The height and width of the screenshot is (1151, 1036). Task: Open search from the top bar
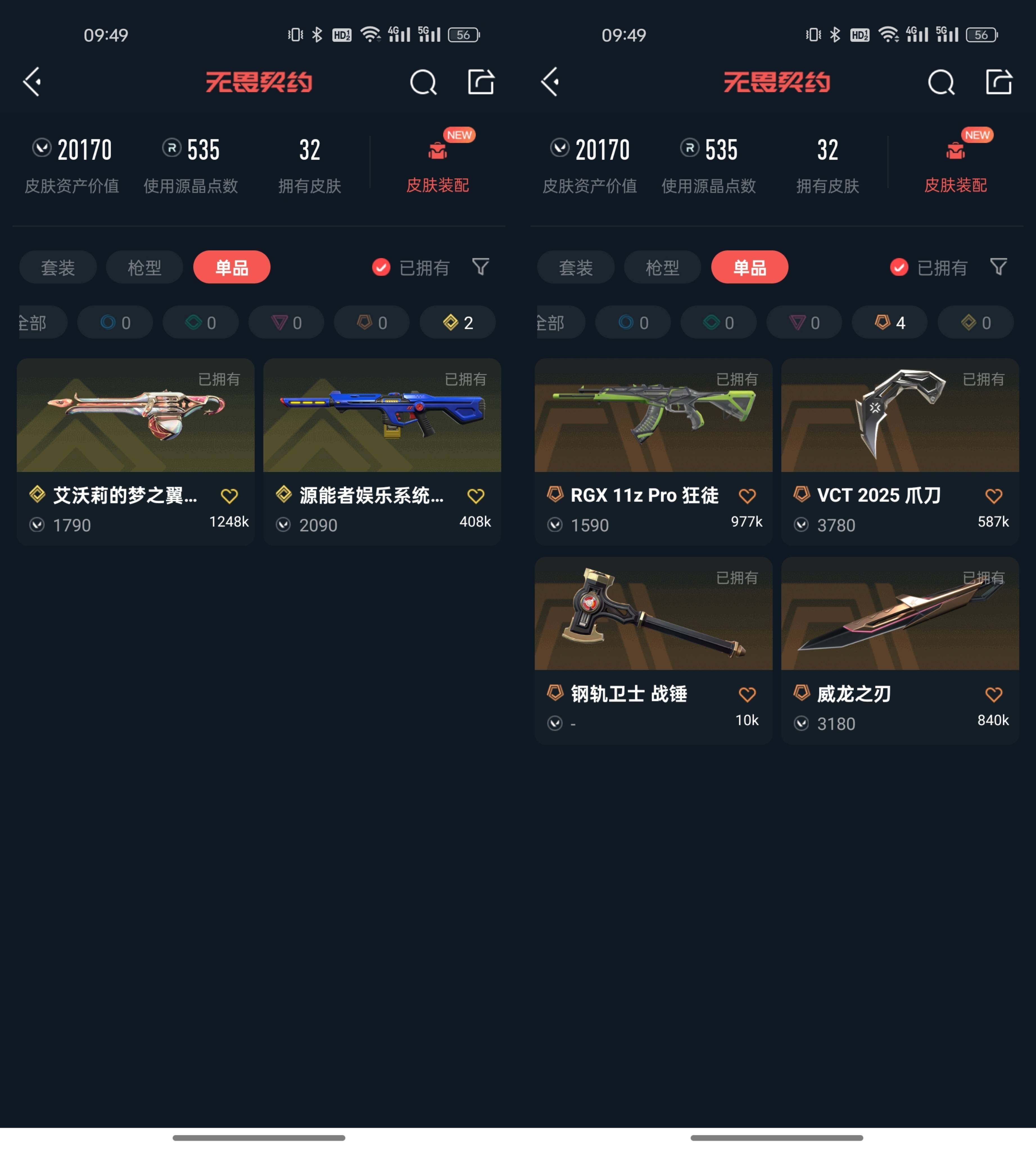click(424, 82)
